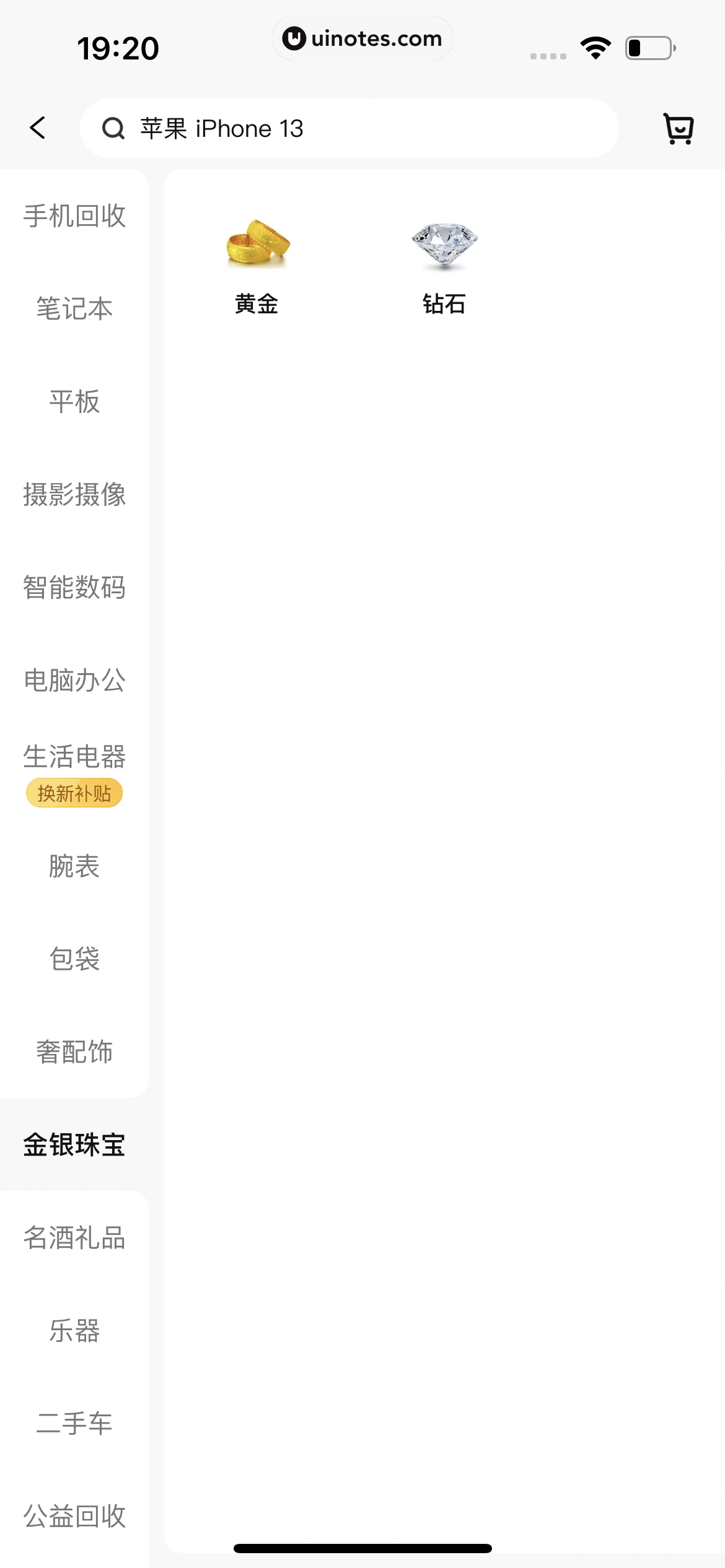The width and height of the screenshot is (725, 1568).
Task: Go back using the back arrow
Action: pos(38,128)
